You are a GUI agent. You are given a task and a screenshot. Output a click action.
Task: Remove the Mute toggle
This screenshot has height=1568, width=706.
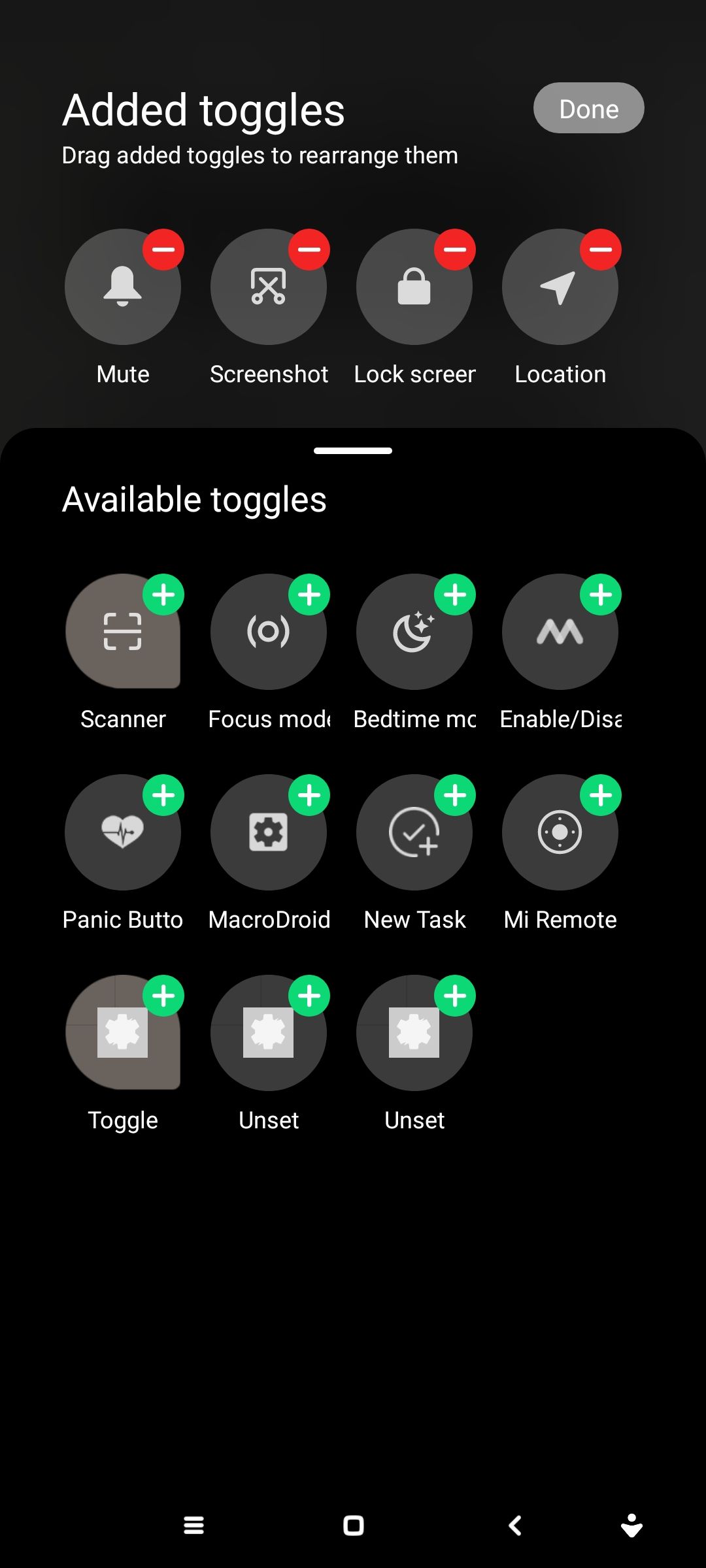163,250
